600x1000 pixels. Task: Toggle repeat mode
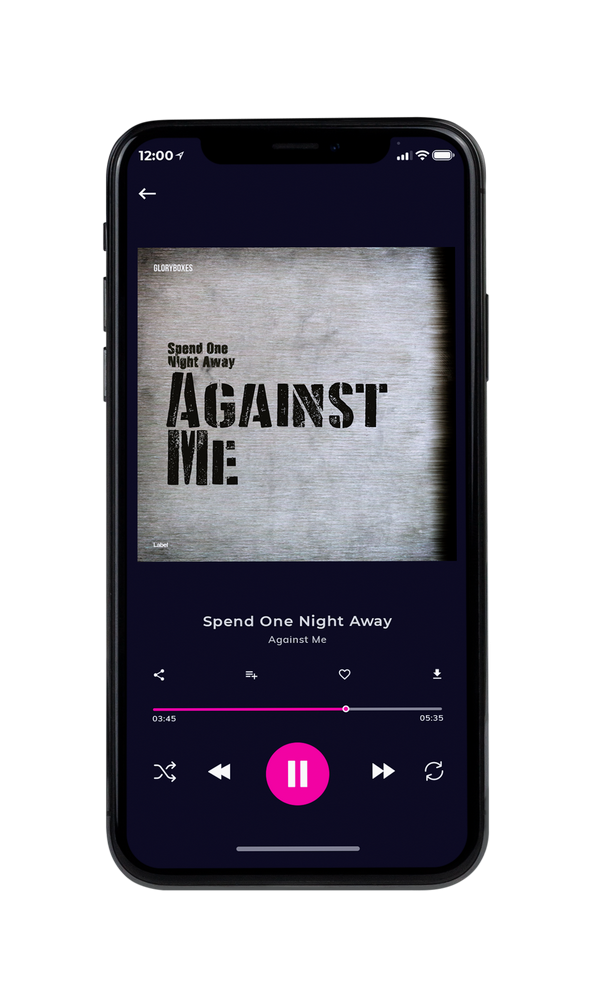(x=434, y=771)
